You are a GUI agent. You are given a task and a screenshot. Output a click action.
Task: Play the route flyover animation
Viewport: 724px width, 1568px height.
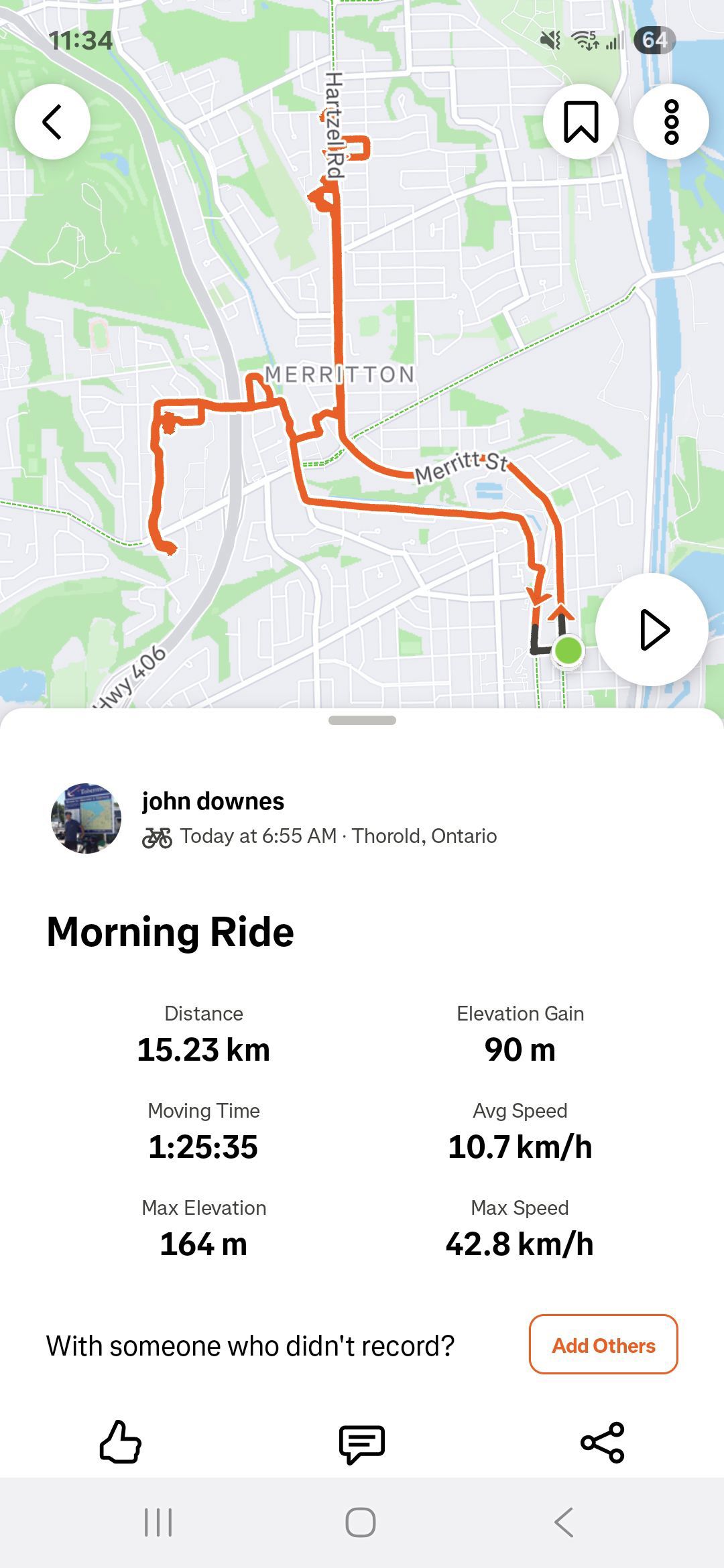coord(652,630)
